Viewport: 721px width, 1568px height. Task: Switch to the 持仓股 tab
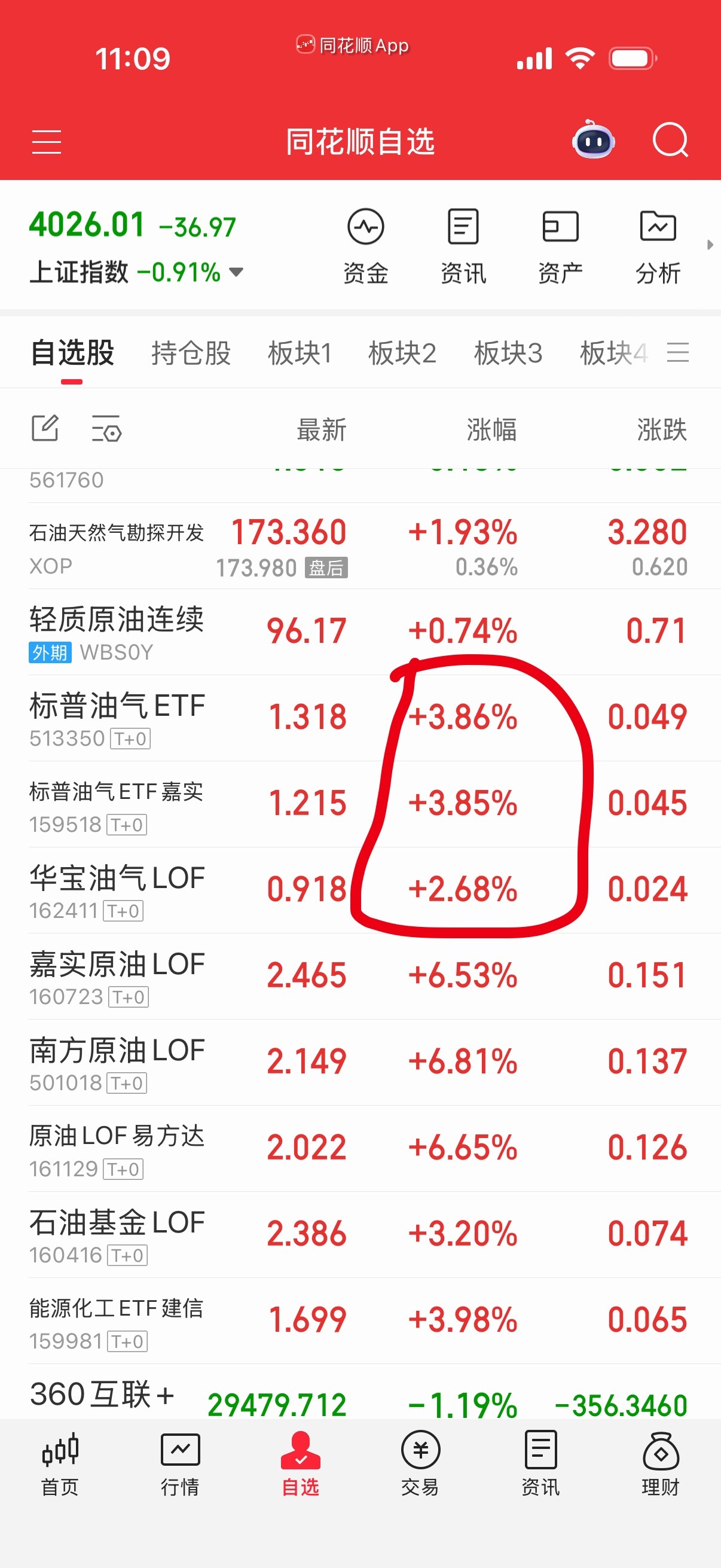coord(192,353)
